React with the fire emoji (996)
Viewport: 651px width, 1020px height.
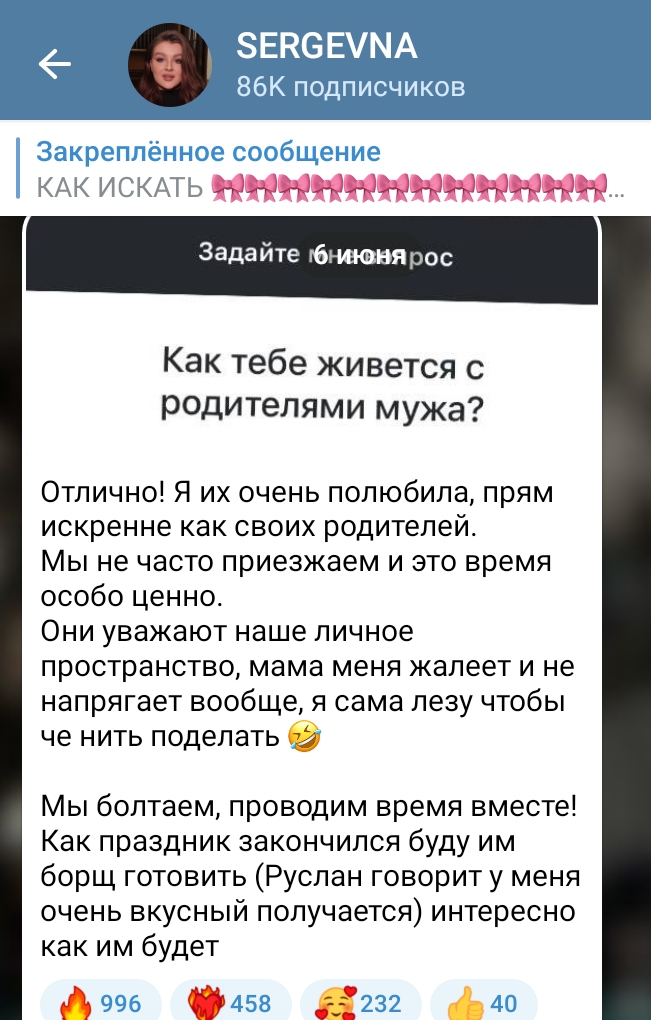pos(101,1002)
